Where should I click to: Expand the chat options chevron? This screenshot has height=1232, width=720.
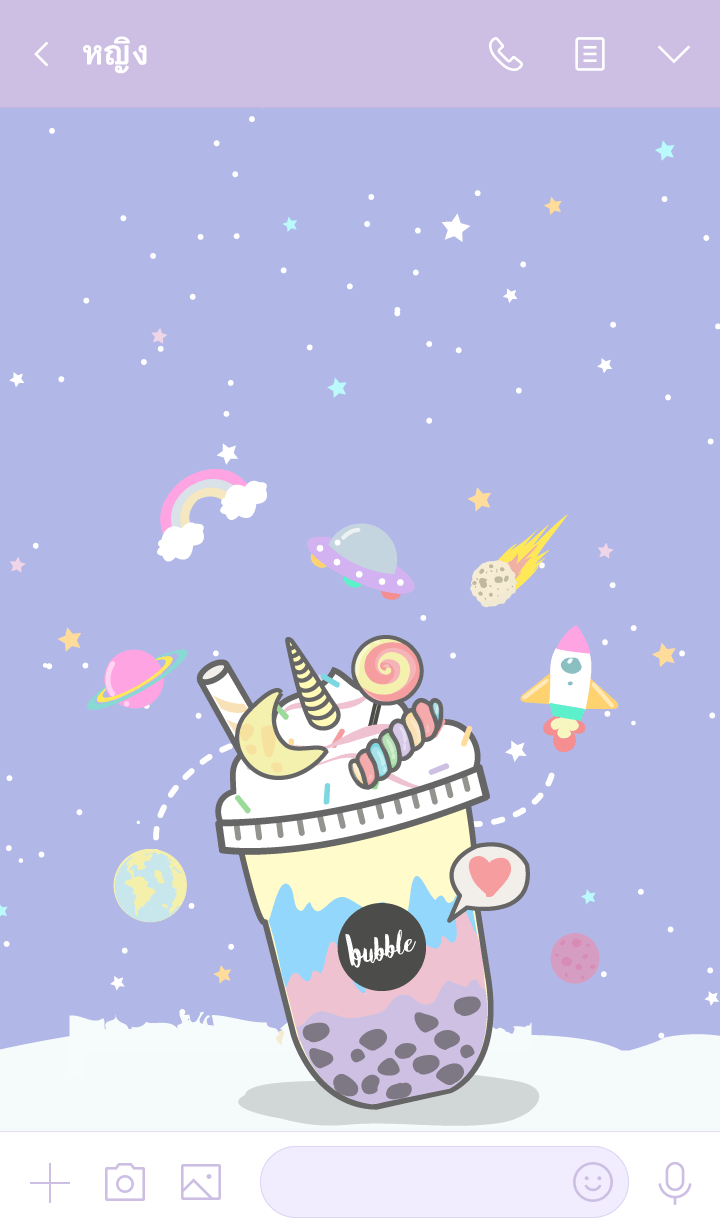(673, 54)
